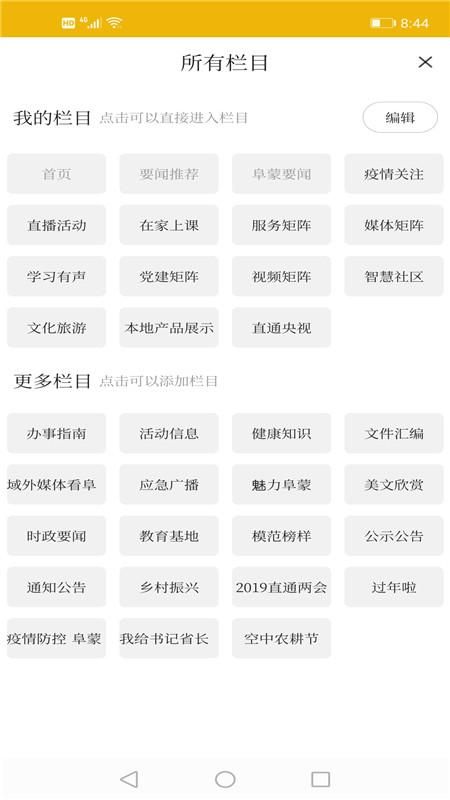Open 媒体矩阵 column
The image size is (450, 800).
coord(393,225)
